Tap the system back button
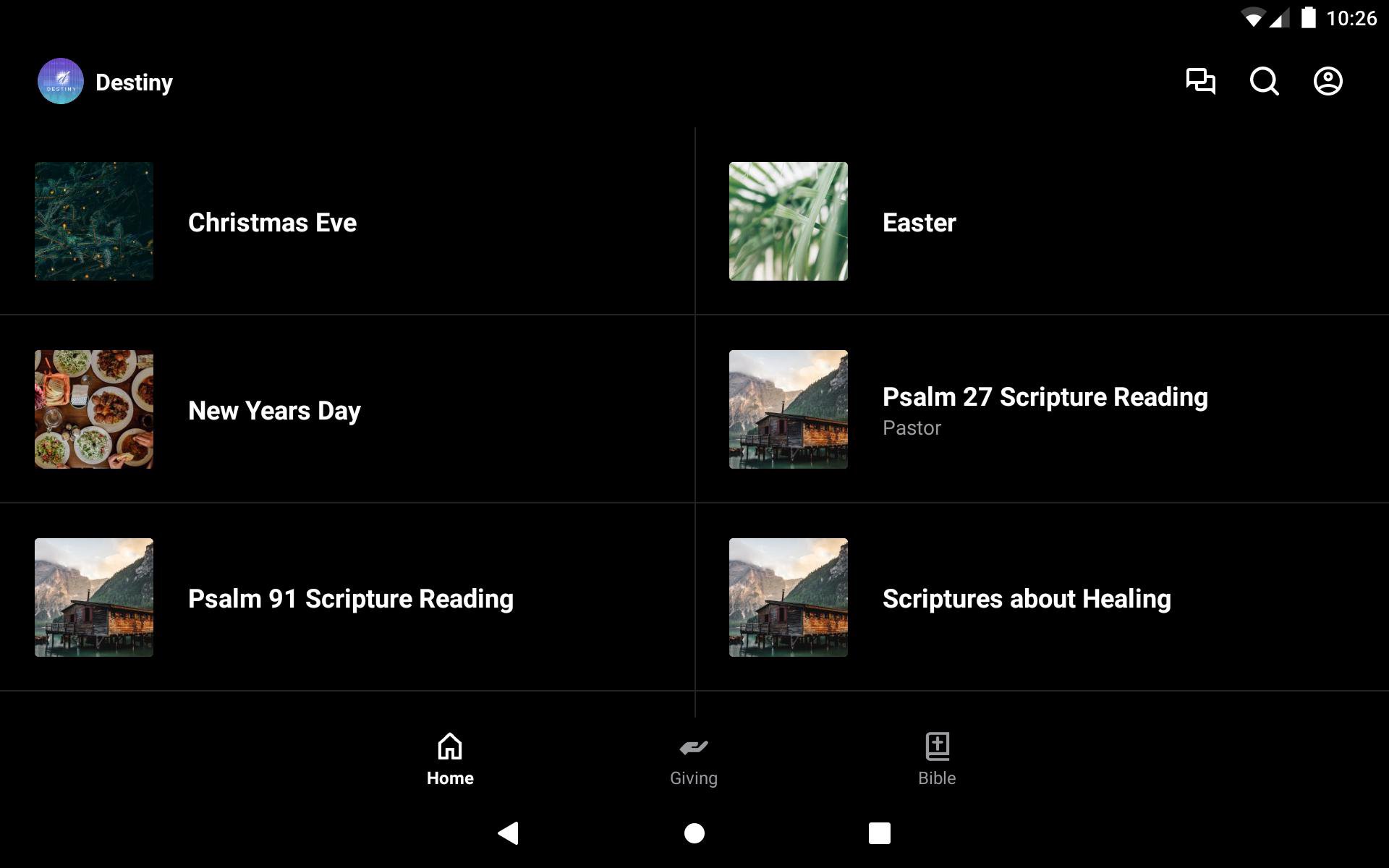The height and width of the screenshot is (868, 1389). pyautogui.click(x=509, y=833)
